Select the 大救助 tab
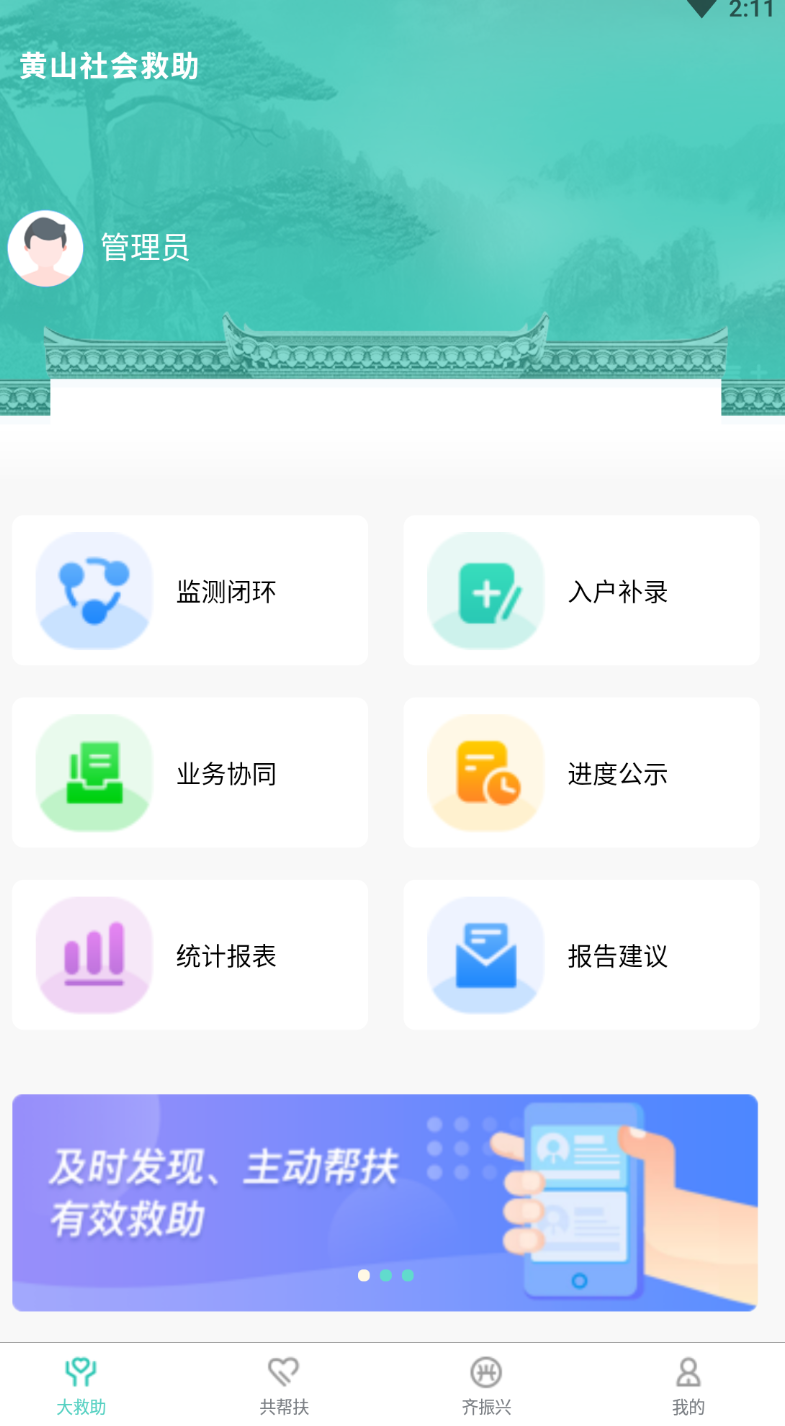 pyautogui.click(x=81, y=1385)
